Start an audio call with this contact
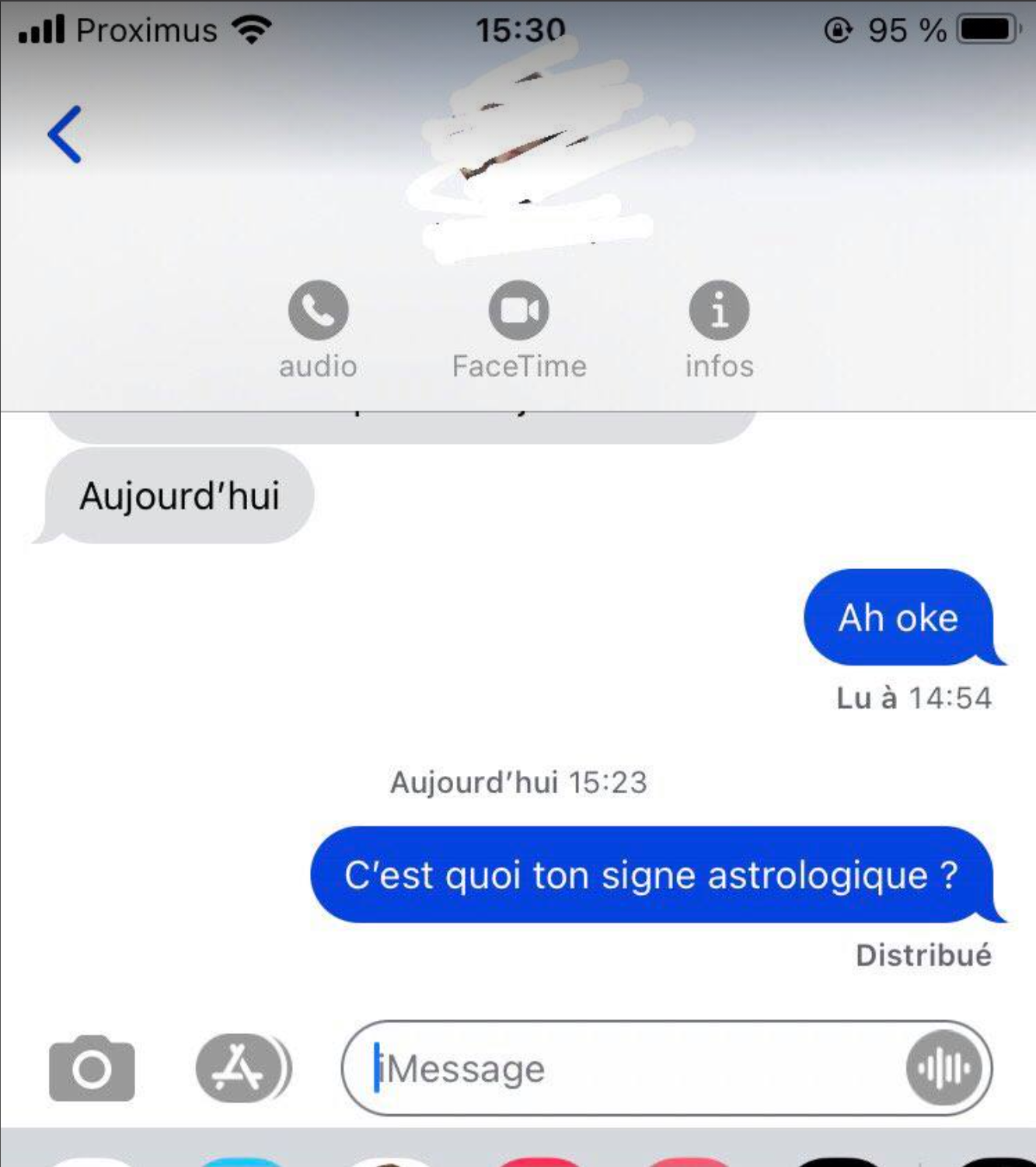The height and width of the screenshot is (1167, 1036). 318,310
